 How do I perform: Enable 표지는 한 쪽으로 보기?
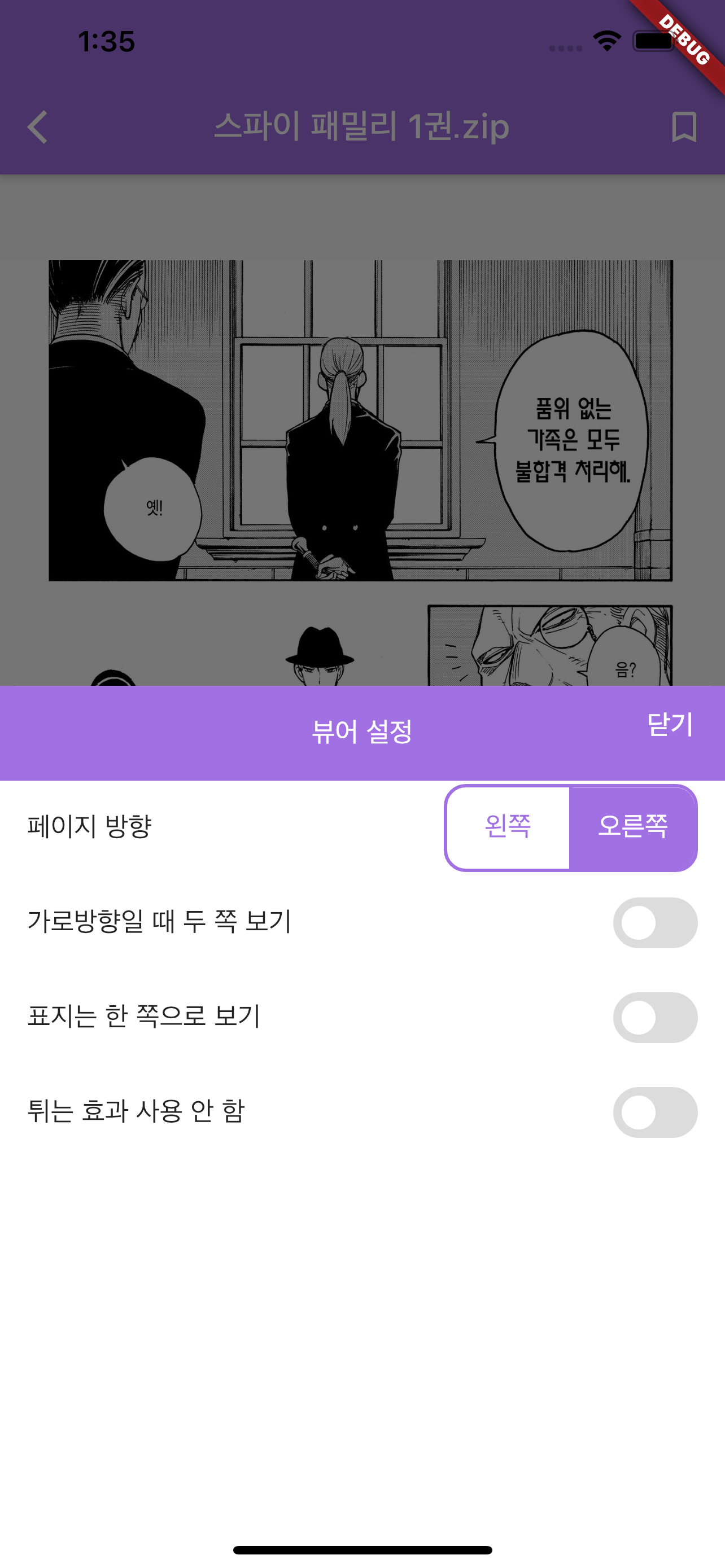[x=654, y=1017]
